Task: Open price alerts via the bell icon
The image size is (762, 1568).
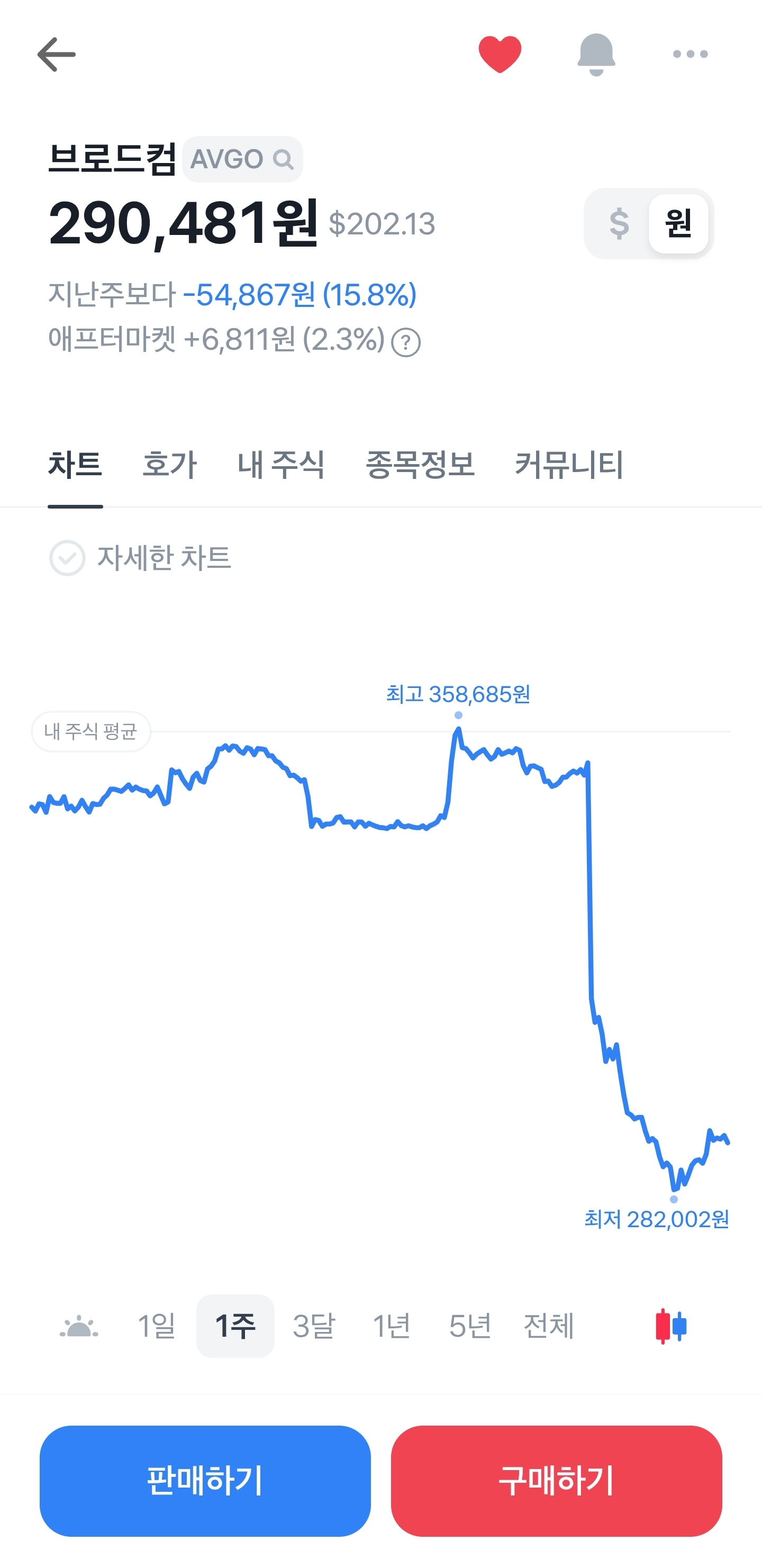Action: pyautogui.click(x=596, y=54)
